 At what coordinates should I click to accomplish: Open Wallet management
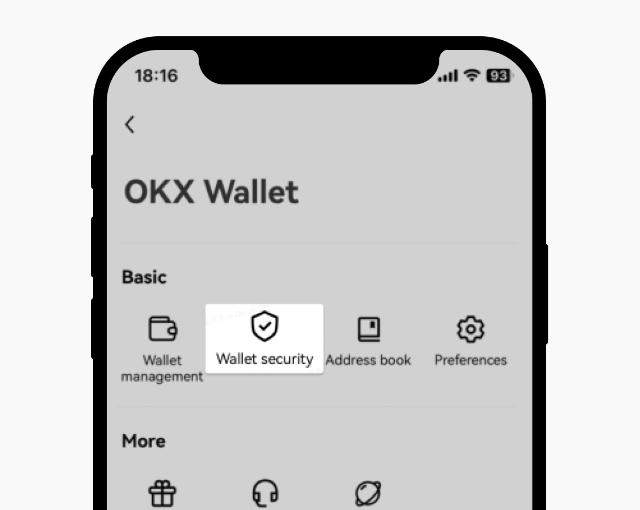(x=162, y=345)
